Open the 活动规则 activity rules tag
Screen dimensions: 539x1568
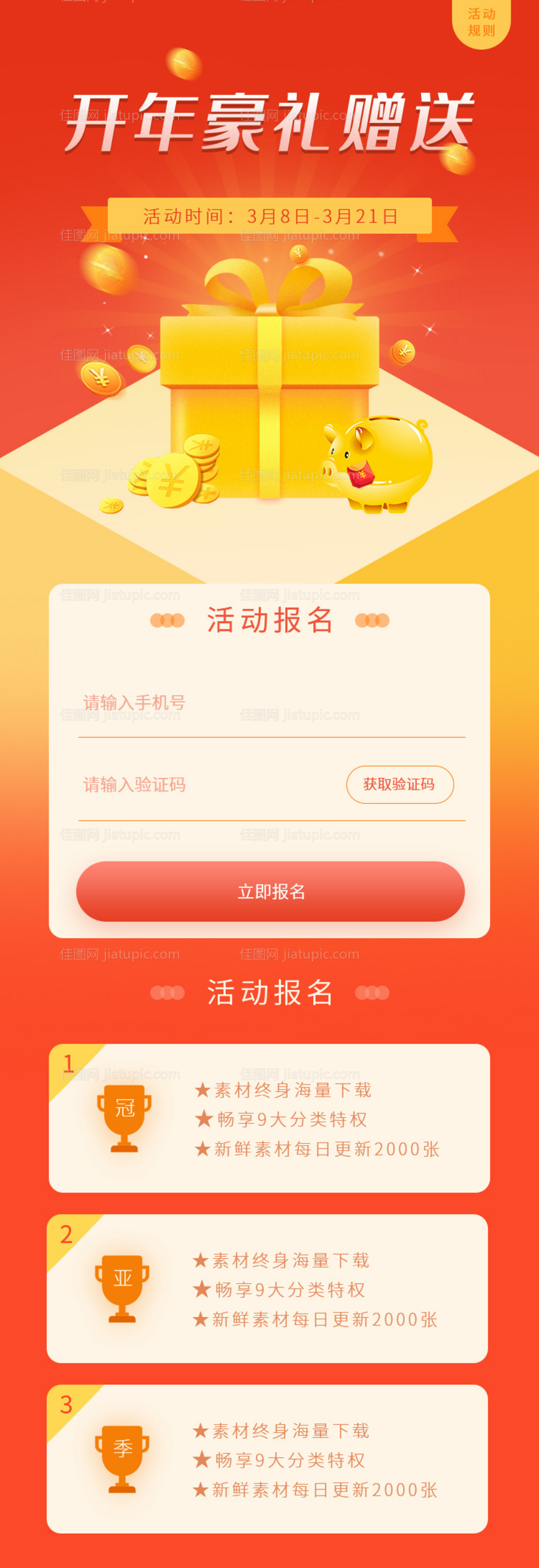coord(480,23)
